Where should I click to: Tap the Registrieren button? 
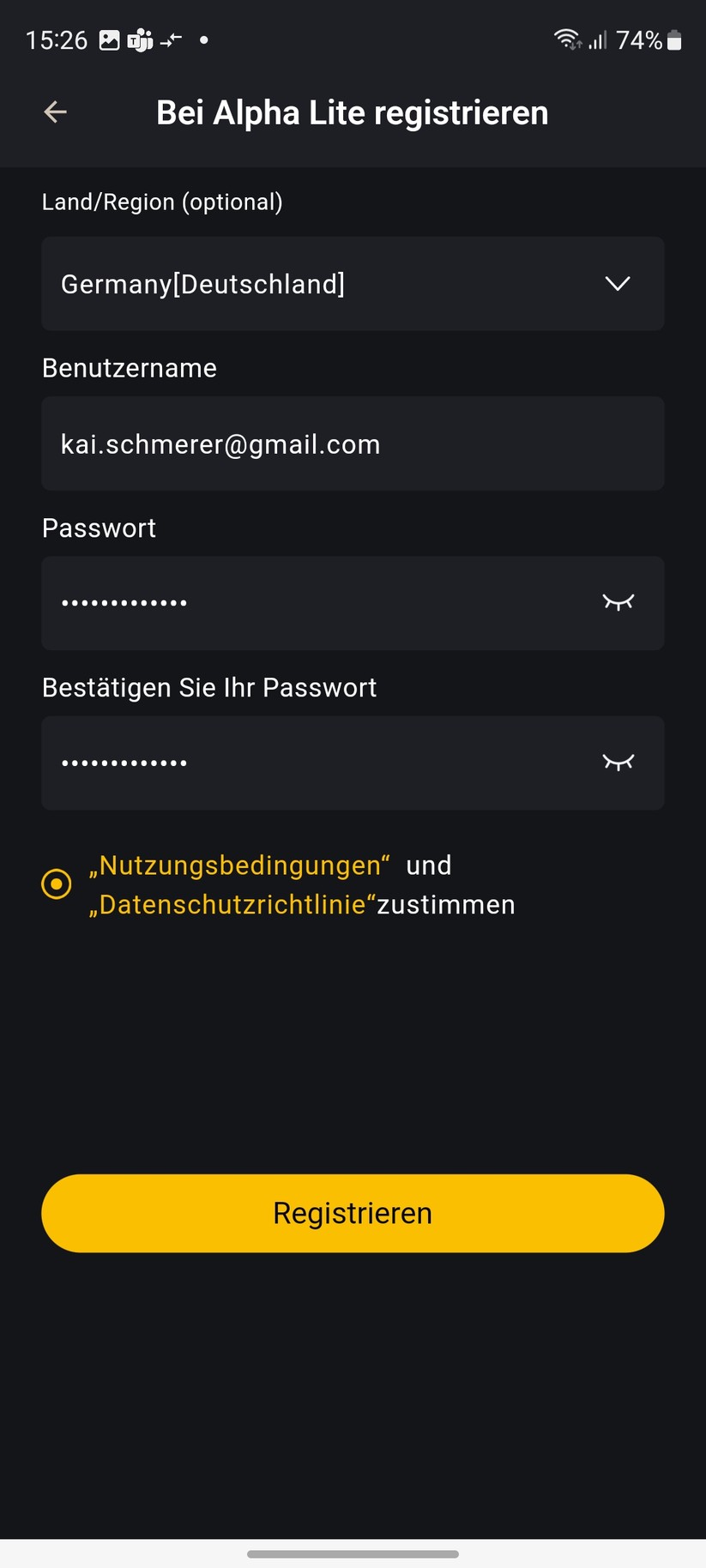(x=353, y=1213)
